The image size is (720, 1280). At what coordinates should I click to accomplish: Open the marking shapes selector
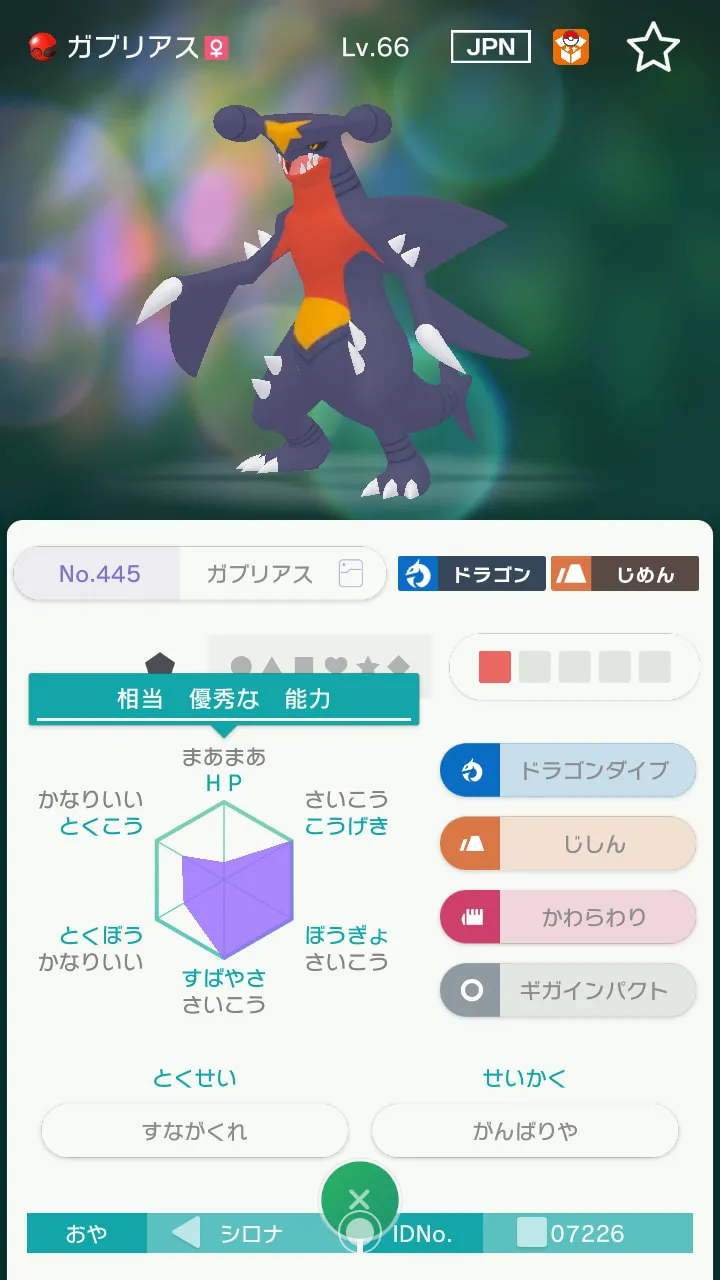click(320, 665)
